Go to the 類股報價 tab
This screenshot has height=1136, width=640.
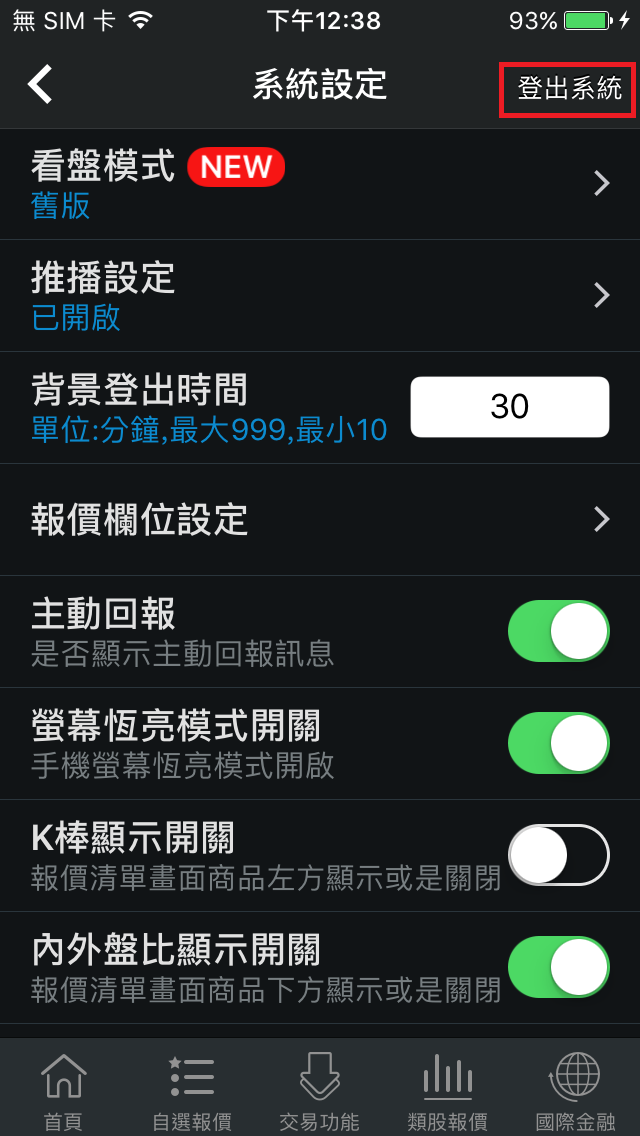pos(447,1089)
